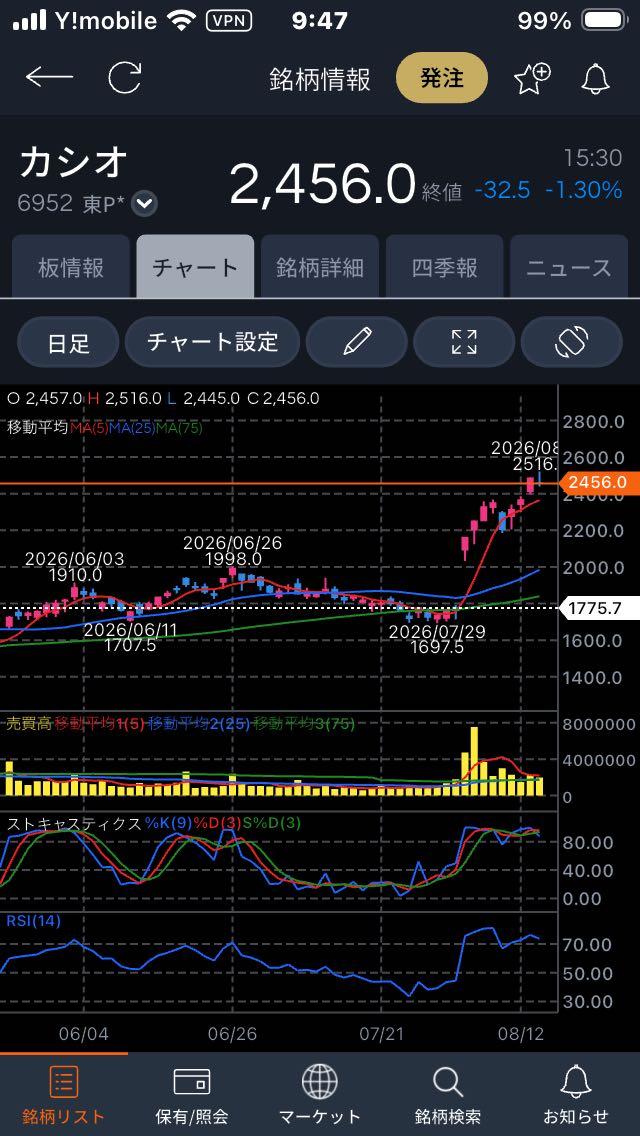
Task: Expand the chart to full screen
Action: (464, 342)
